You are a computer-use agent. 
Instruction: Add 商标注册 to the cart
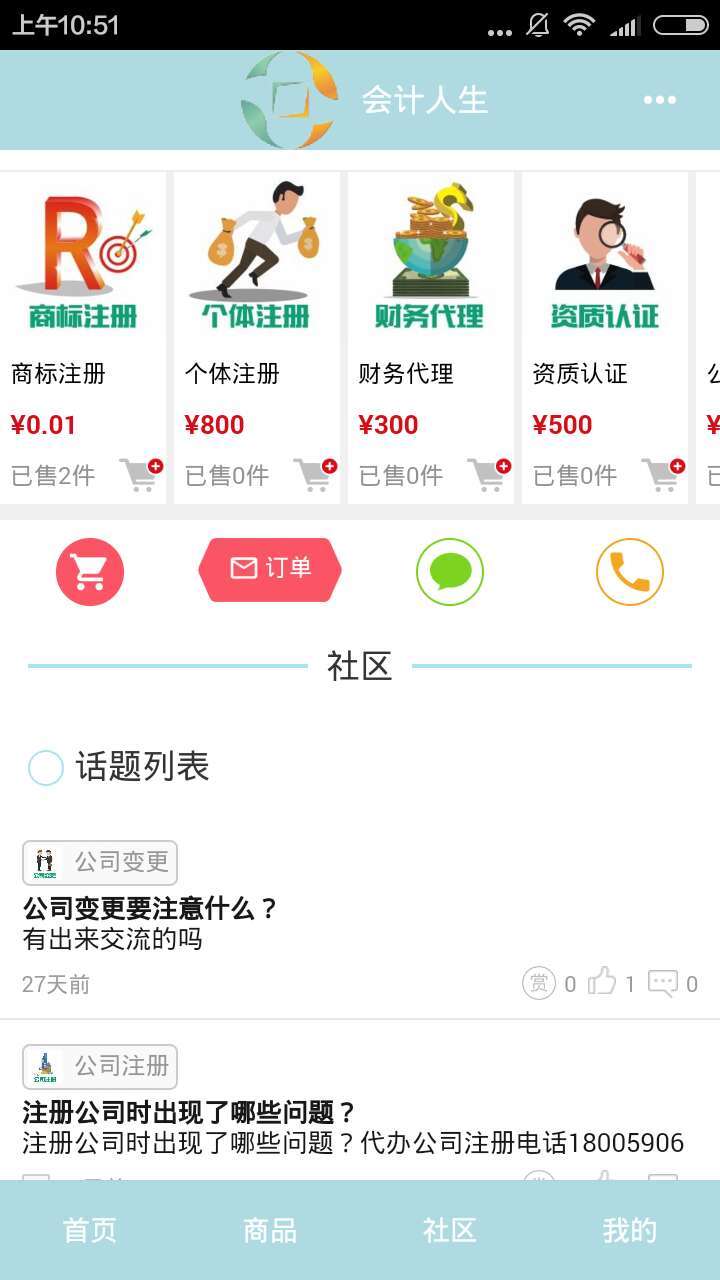point(141,474)
